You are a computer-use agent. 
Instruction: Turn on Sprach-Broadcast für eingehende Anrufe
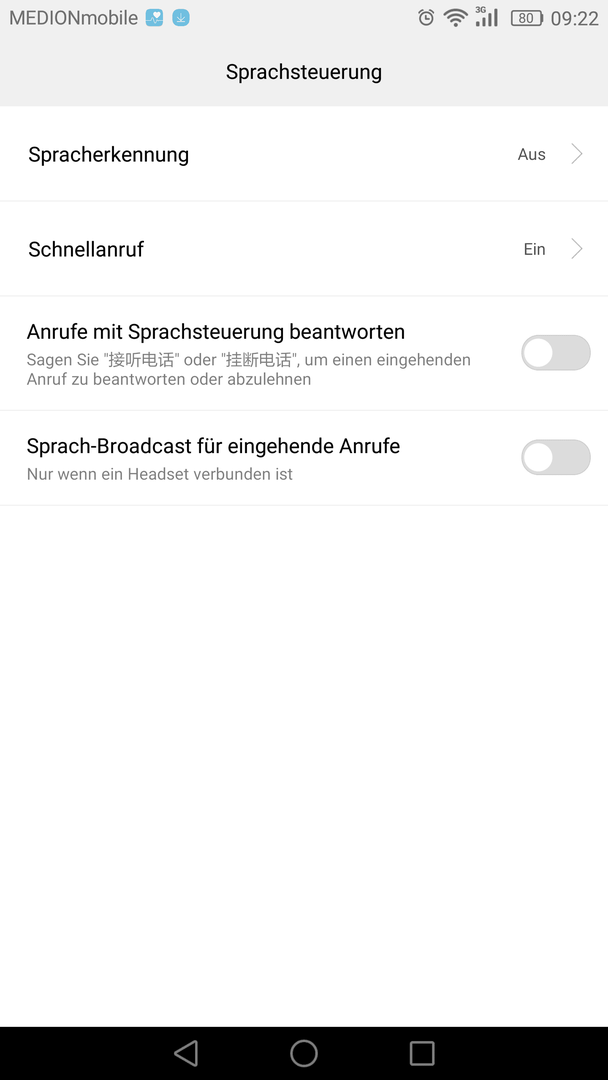(x=555, y=457)
